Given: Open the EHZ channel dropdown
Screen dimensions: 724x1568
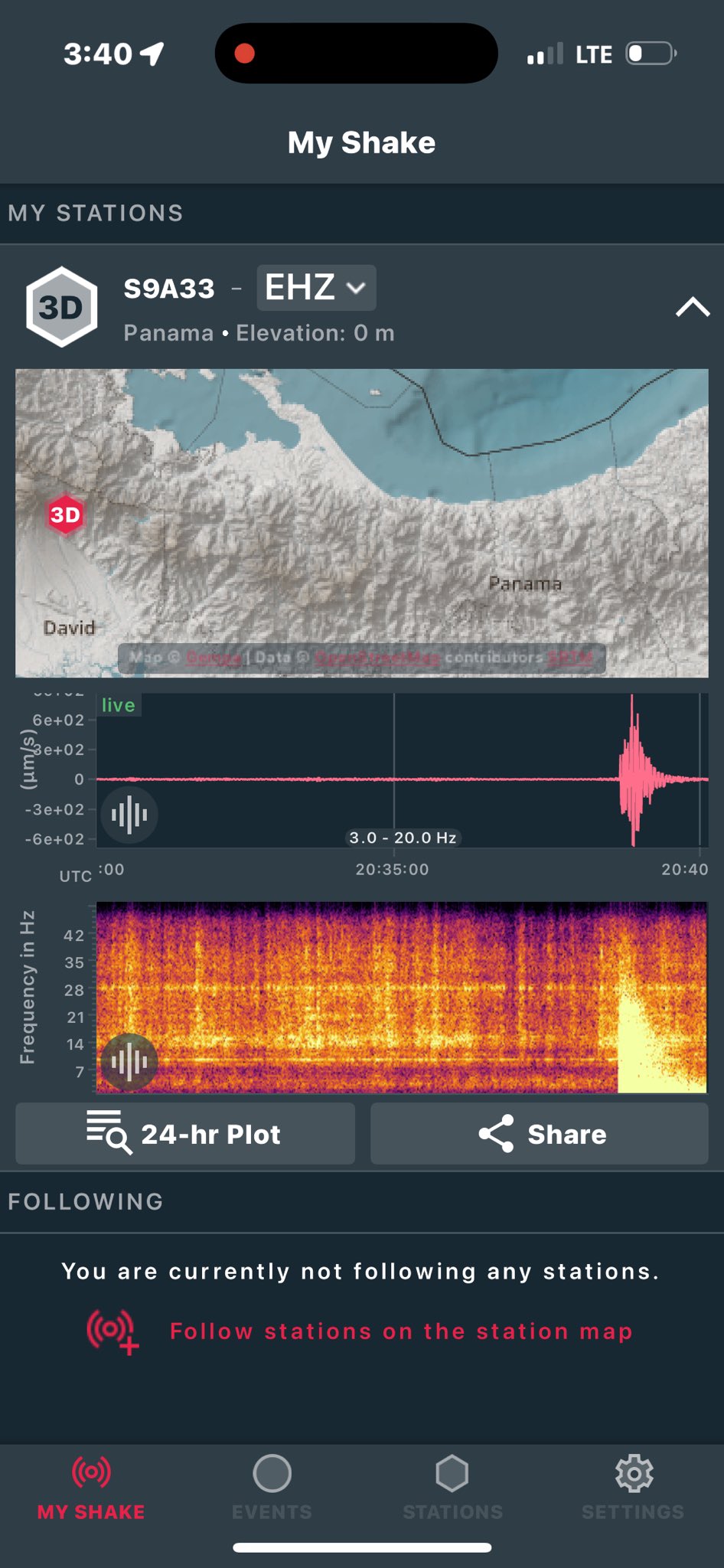Looking at the screenshot, I should click(x=315, y=288).
